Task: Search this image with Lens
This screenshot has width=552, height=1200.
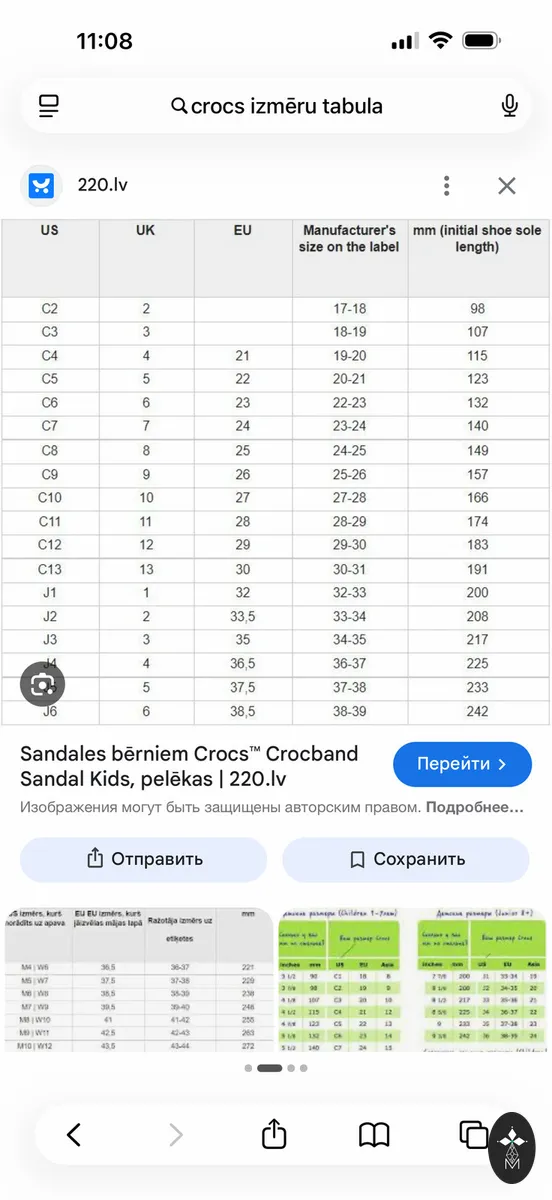Action: coord(42,685)
